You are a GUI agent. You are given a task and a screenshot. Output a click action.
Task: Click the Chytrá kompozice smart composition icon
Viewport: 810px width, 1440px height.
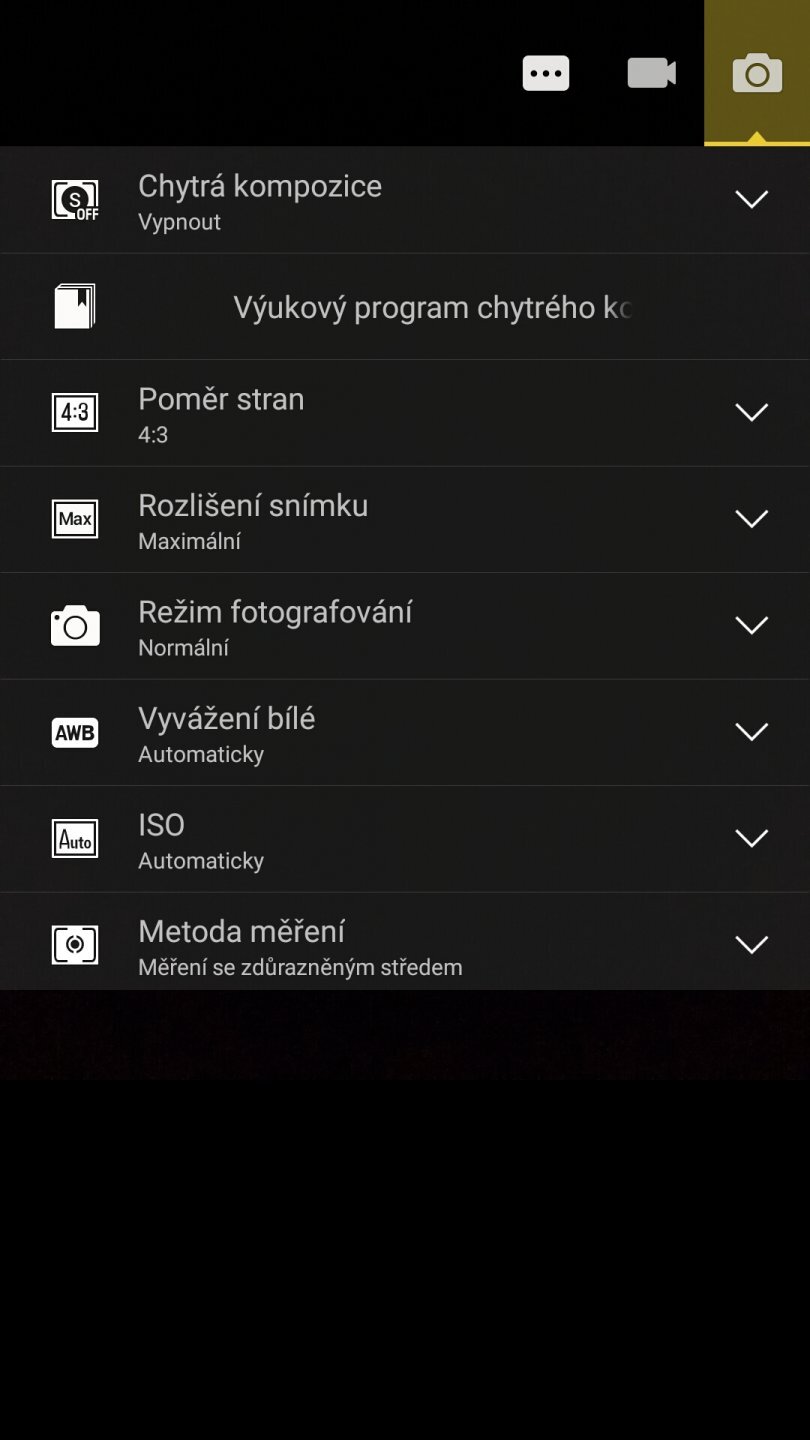tap(75, 199)
